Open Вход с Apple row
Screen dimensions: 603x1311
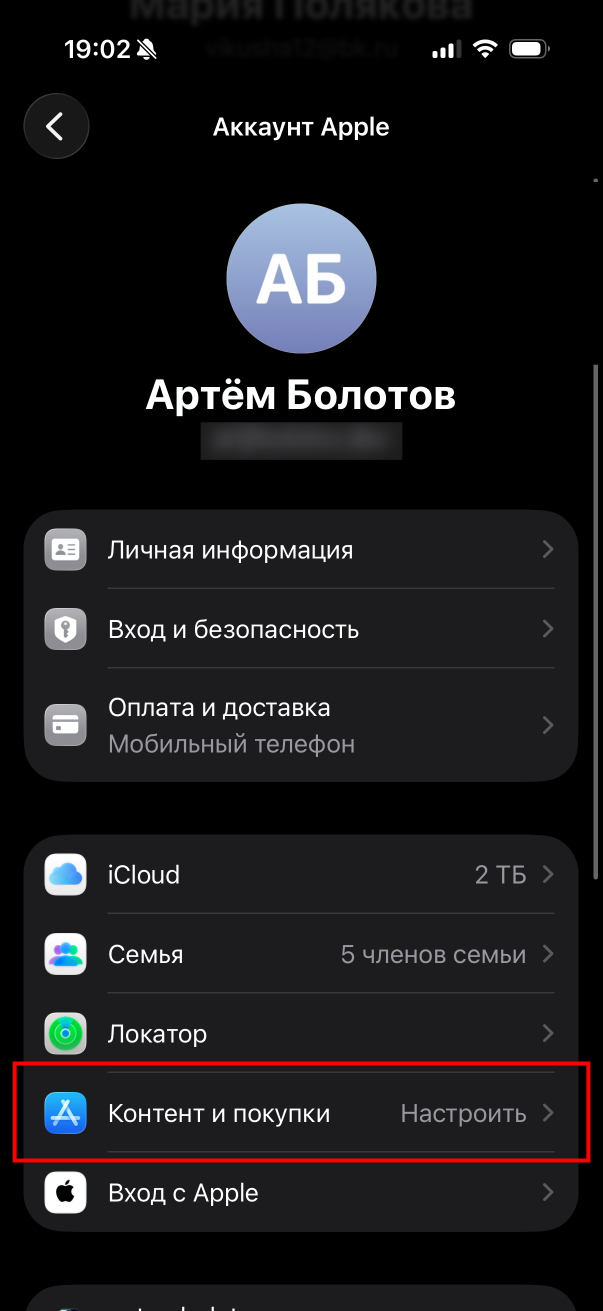(301, 1192)
